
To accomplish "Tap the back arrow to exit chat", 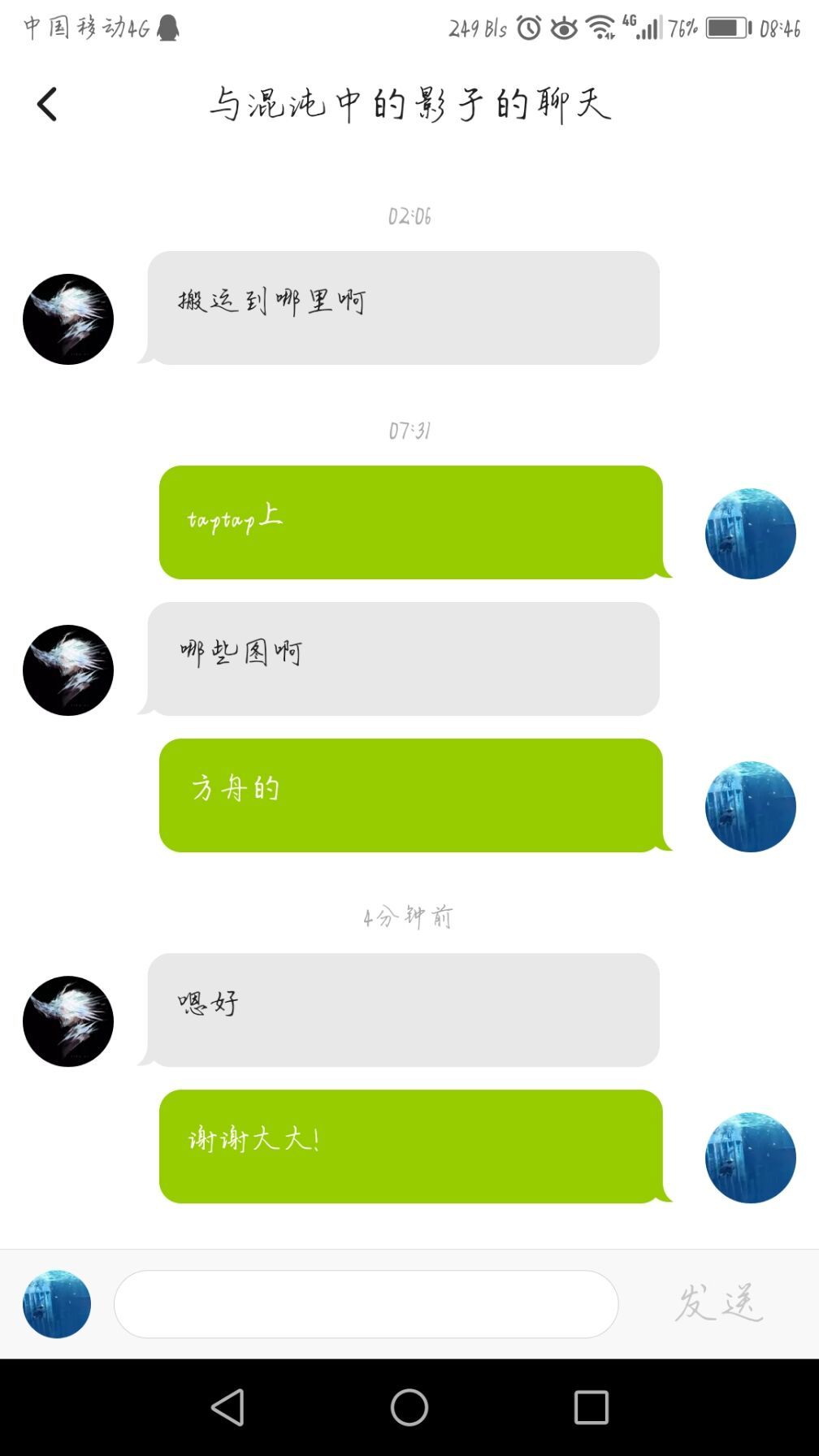I will [46, 103].
